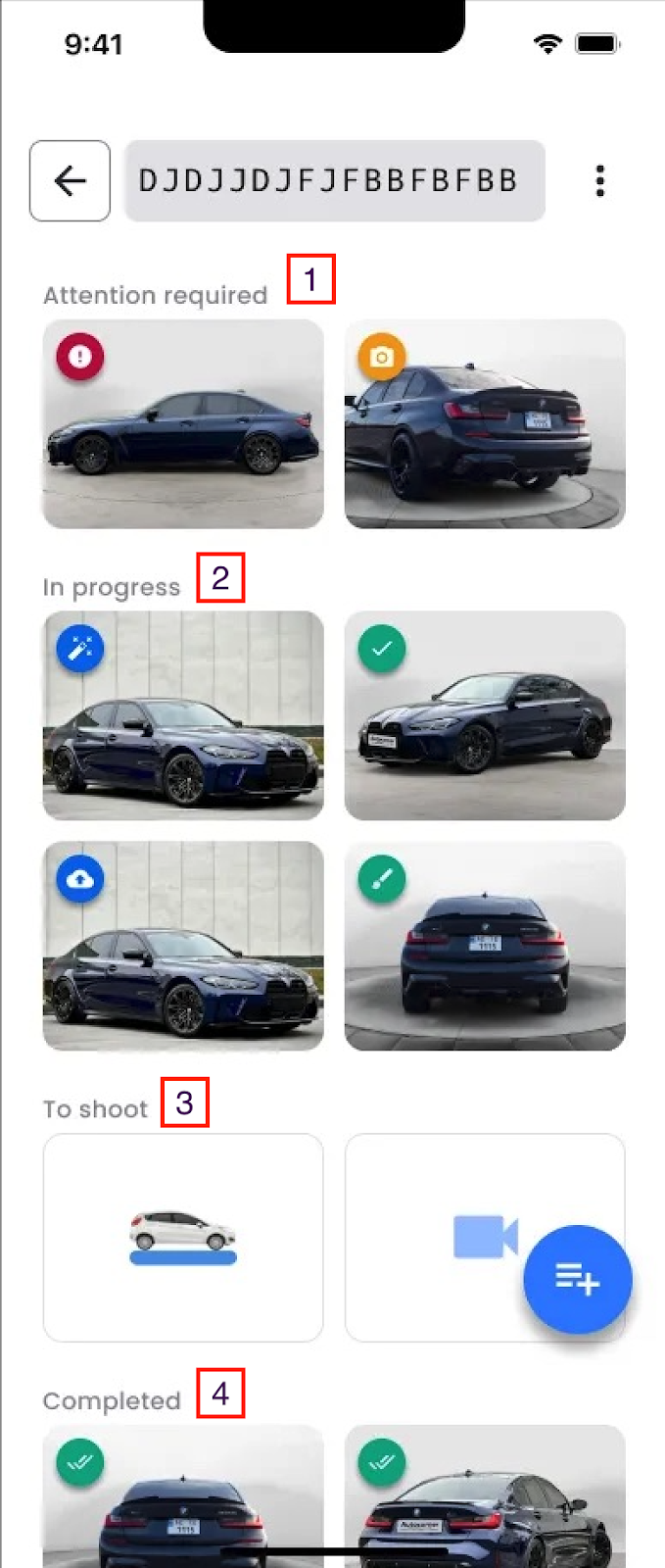Screen dimensions: 665x1568
Task: Tap the DJDJJDJFJFBBFBFBB name field
Action: tap(334, 180)
